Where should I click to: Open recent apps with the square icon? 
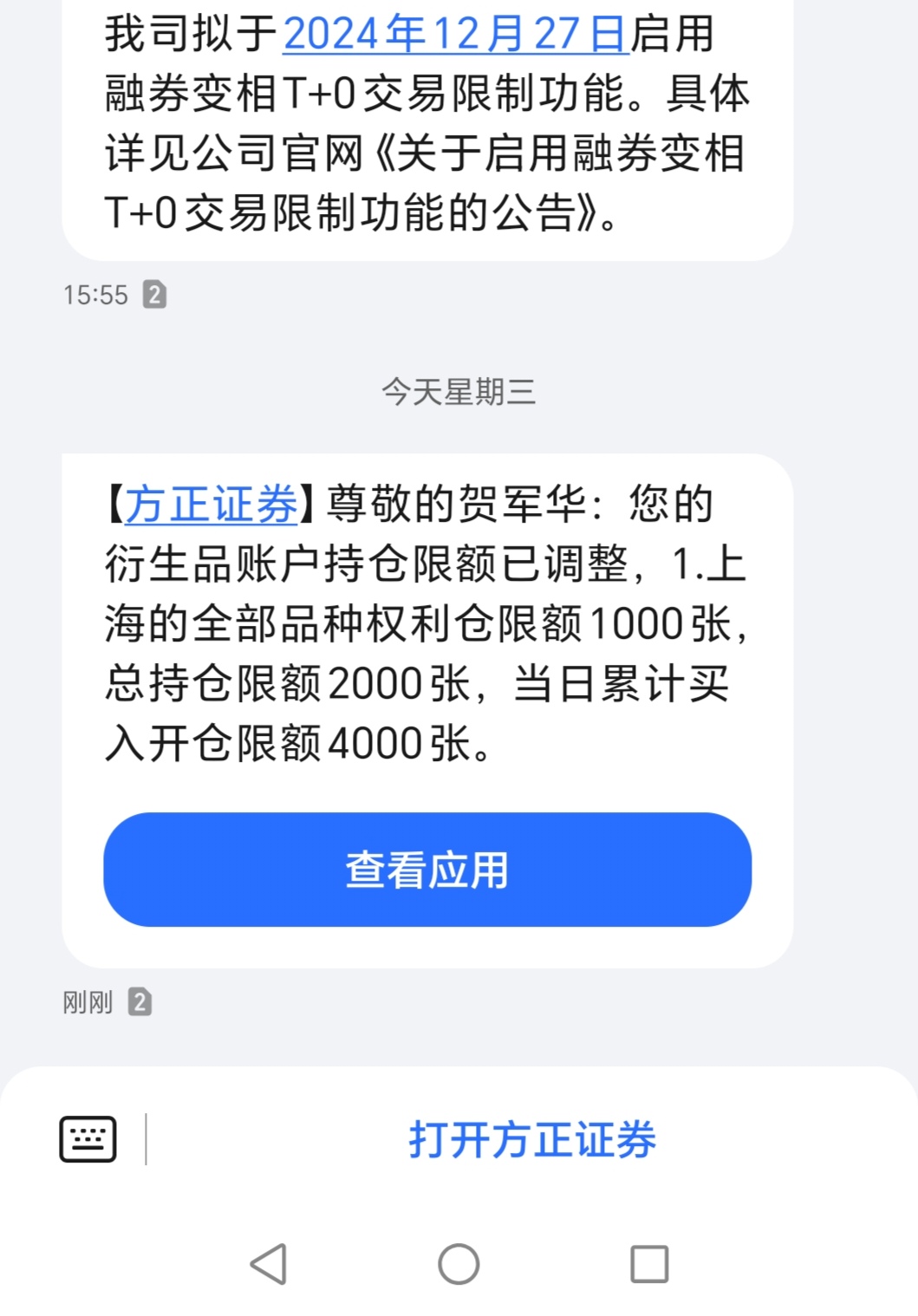648,1264
